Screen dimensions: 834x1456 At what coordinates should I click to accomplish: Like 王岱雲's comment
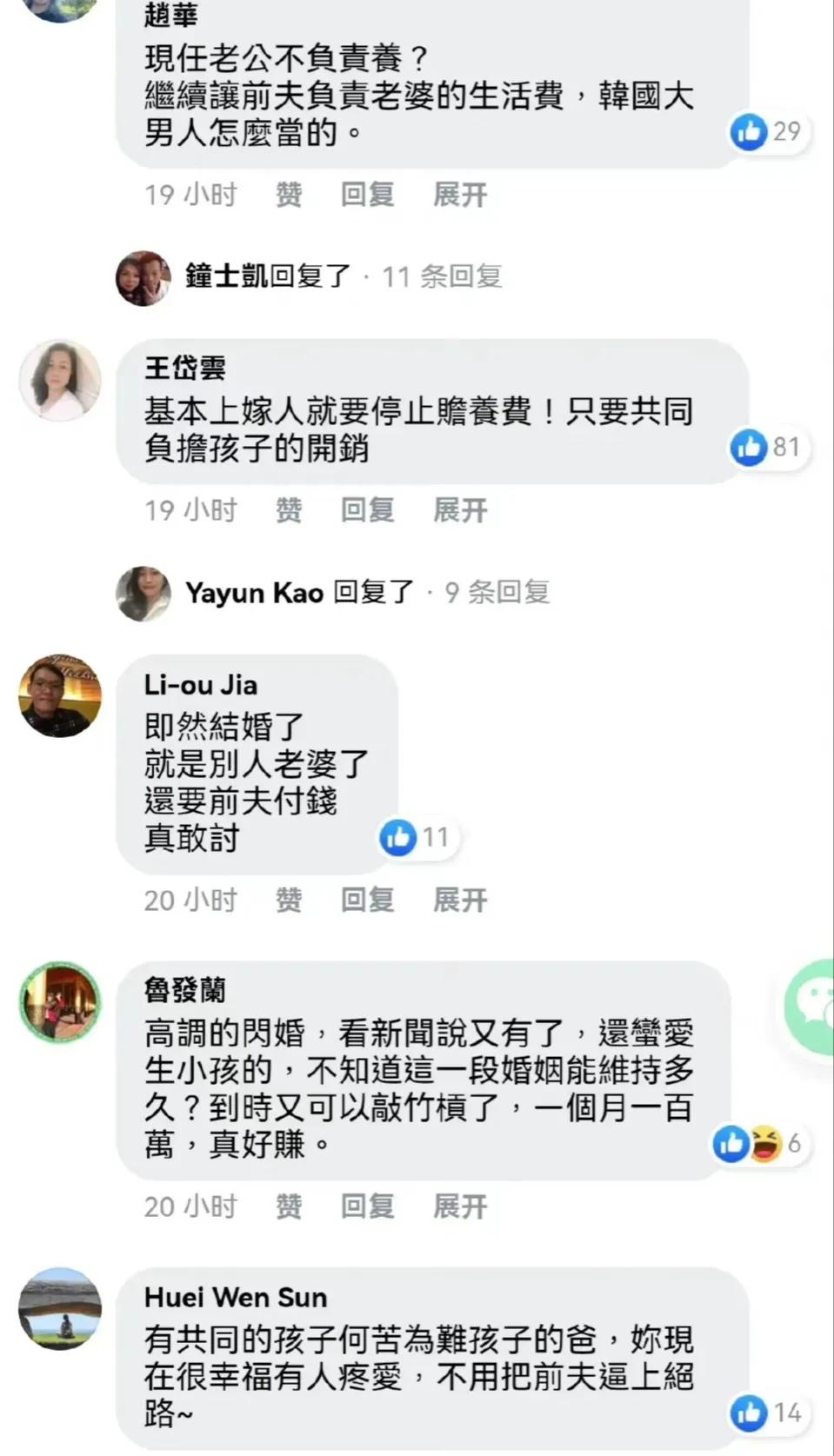point(288,510)
